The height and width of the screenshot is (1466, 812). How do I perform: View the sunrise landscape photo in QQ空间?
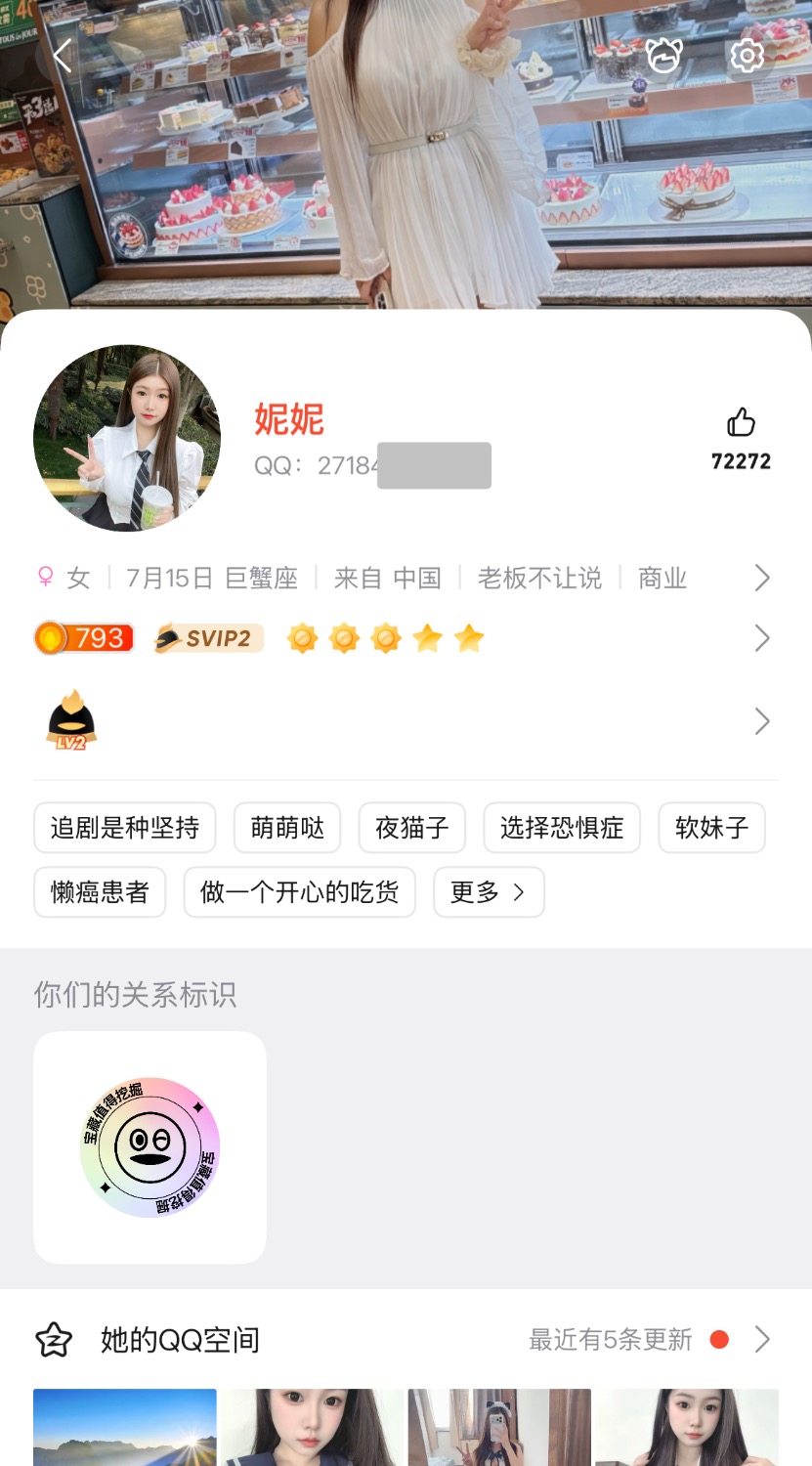[x=125, y=1428]
